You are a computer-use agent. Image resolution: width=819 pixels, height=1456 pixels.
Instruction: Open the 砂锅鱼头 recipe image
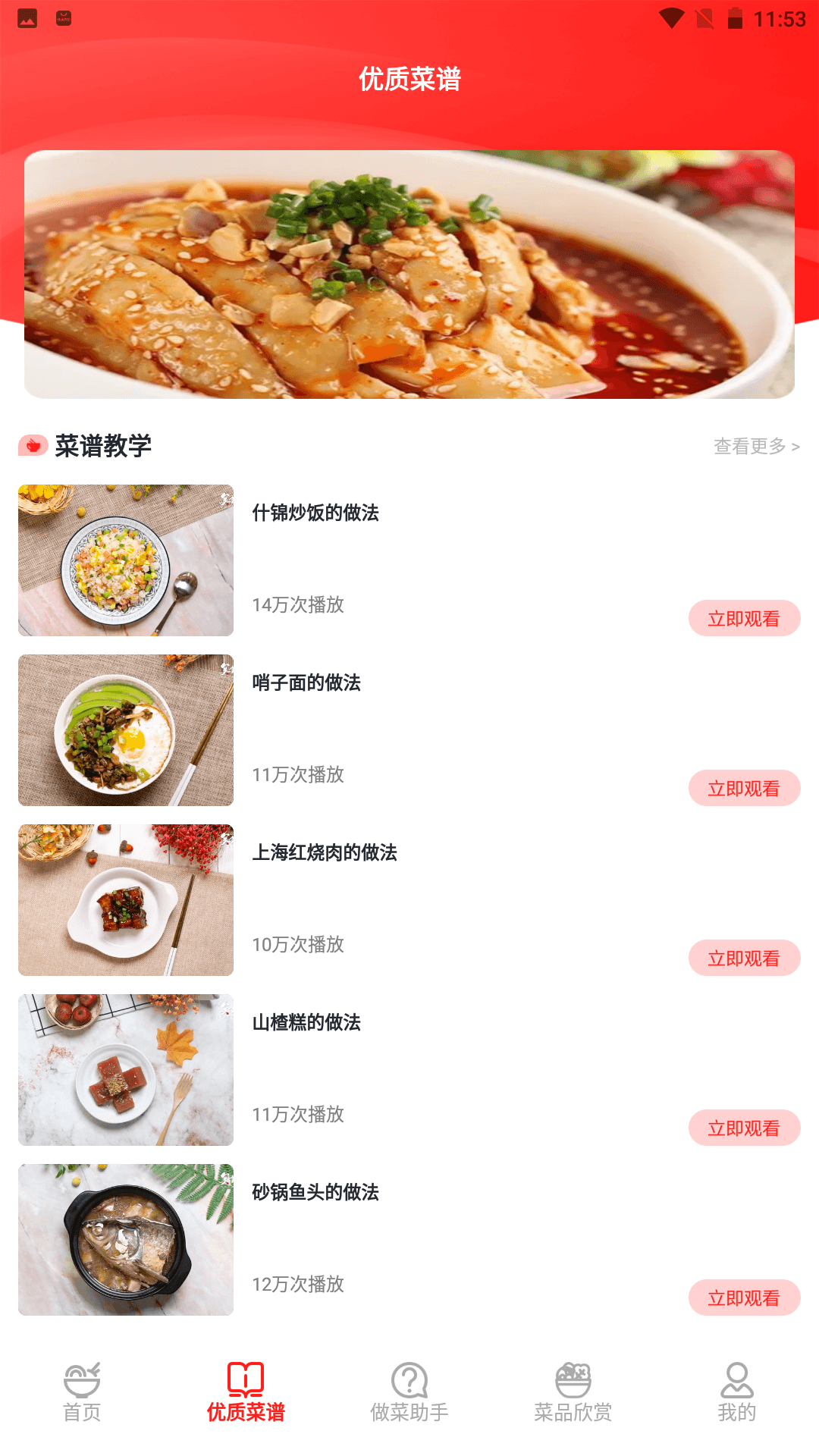click(126, 1240)
